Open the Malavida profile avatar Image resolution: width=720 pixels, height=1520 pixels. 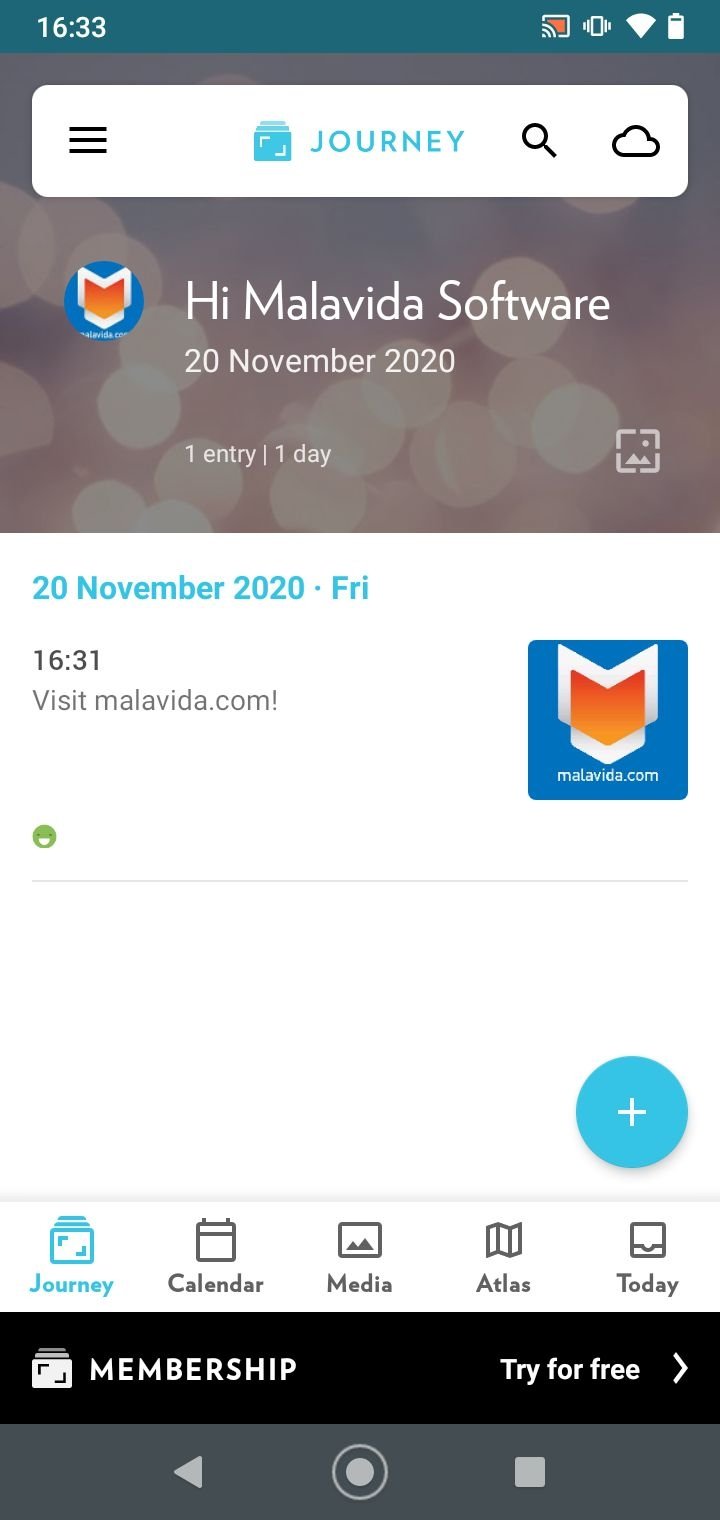[x=104, y=301]
